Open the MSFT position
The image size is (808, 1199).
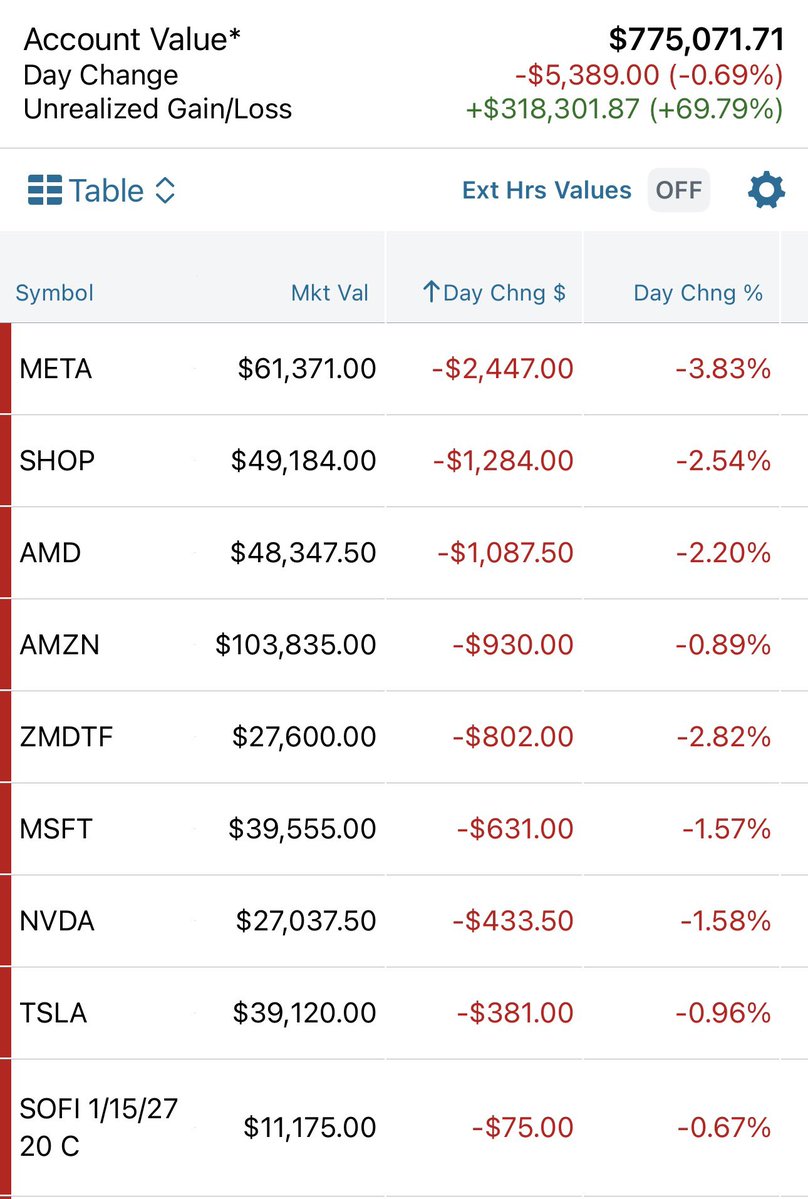[x=56, y=829]
